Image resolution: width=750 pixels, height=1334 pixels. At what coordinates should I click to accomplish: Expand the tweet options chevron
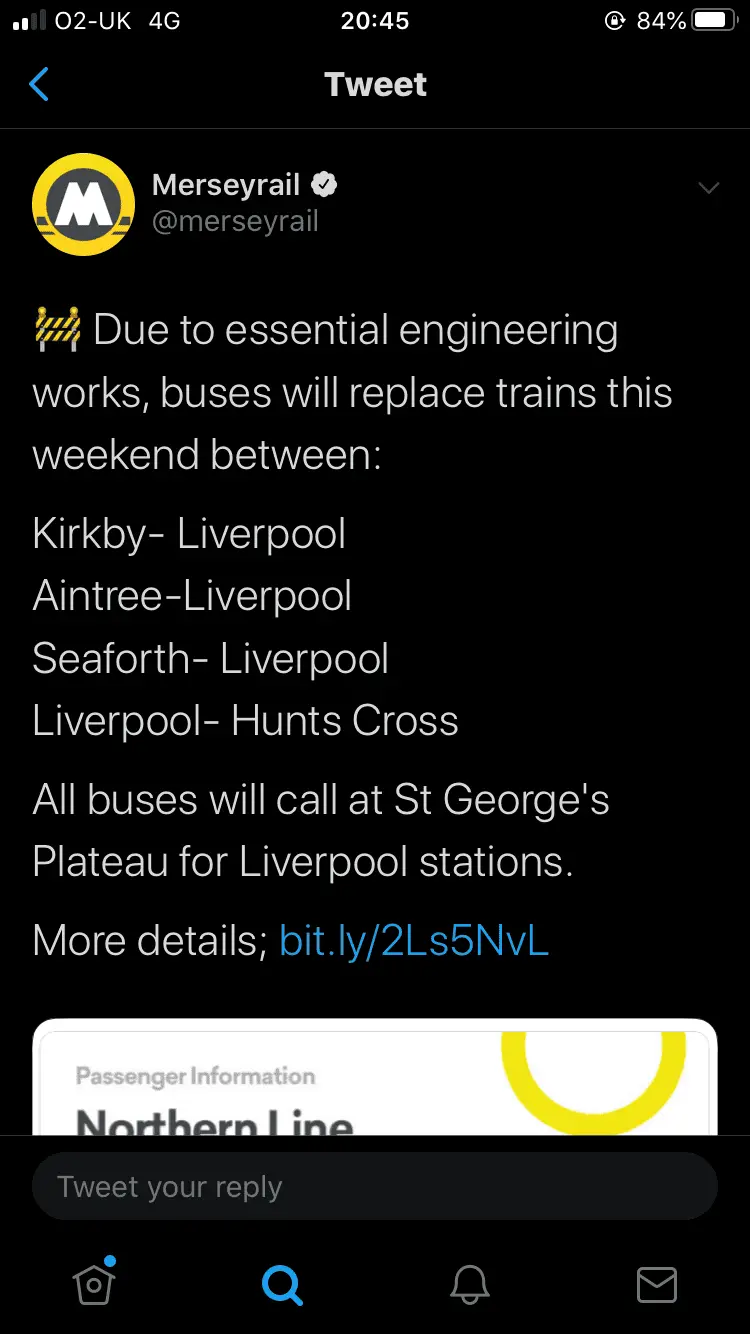(708, 188)
